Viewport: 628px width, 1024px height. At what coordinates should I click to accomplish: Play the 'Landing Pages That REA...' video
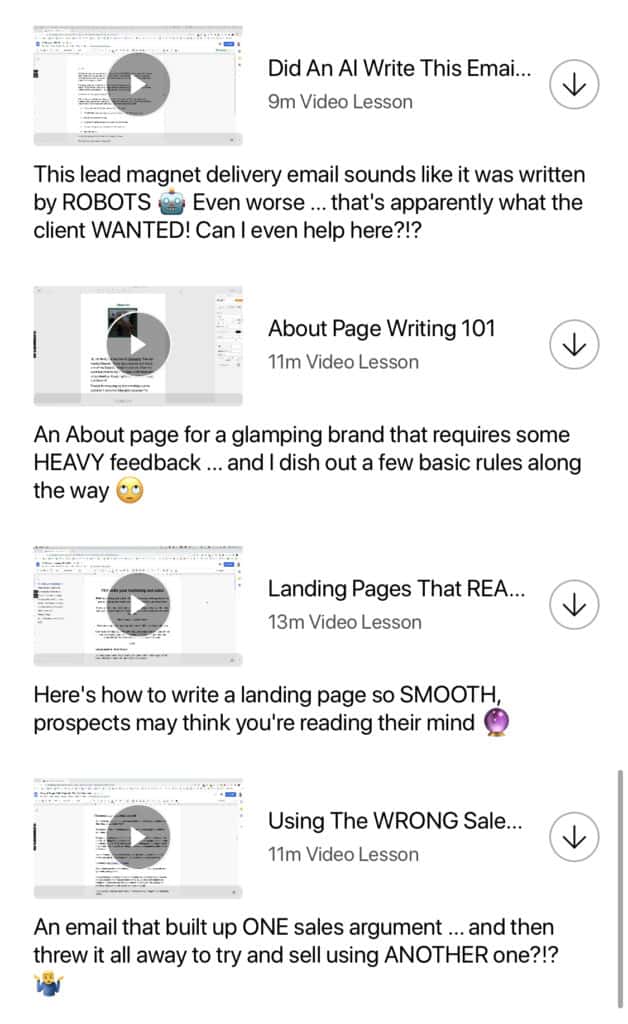(x=138, y=605)
